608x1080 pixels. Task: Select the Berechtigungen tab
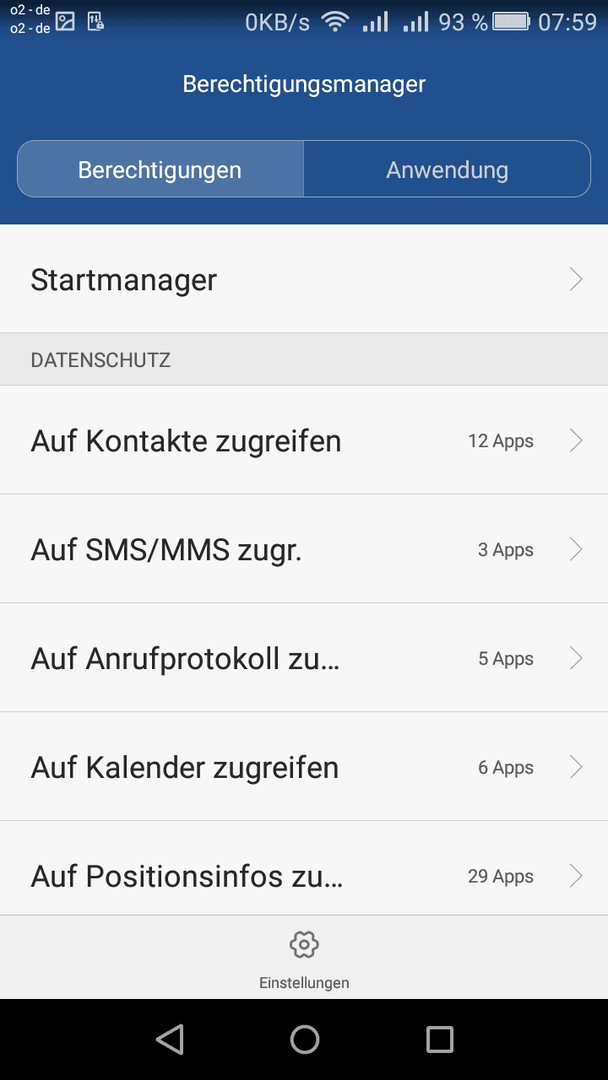160,169
